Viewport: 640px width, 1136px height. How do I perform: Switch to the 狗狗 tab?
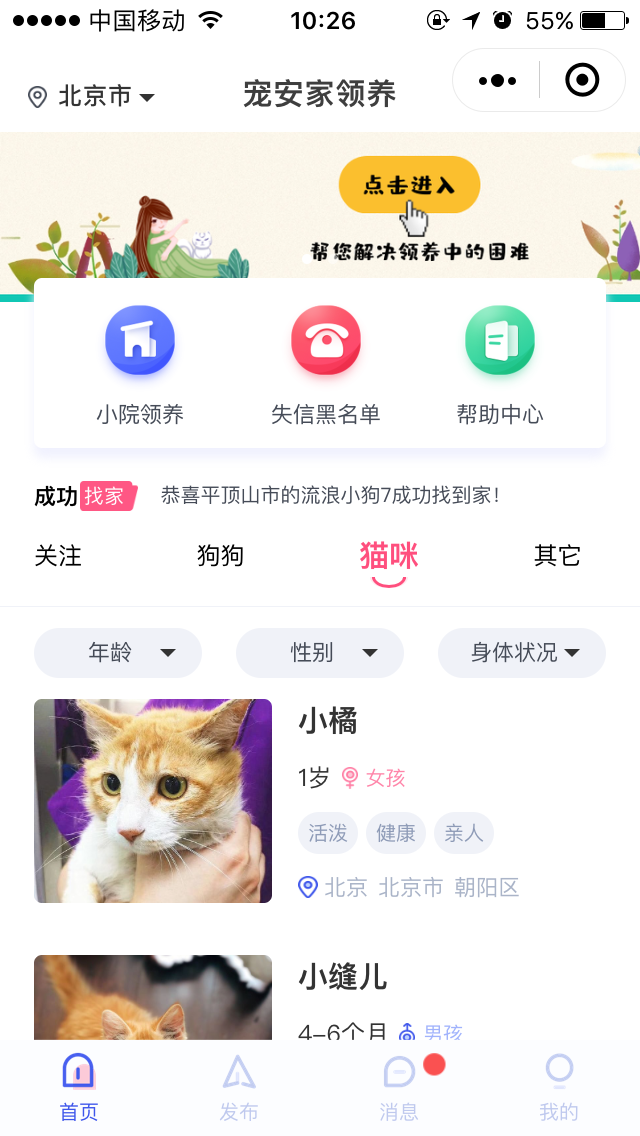220,555
